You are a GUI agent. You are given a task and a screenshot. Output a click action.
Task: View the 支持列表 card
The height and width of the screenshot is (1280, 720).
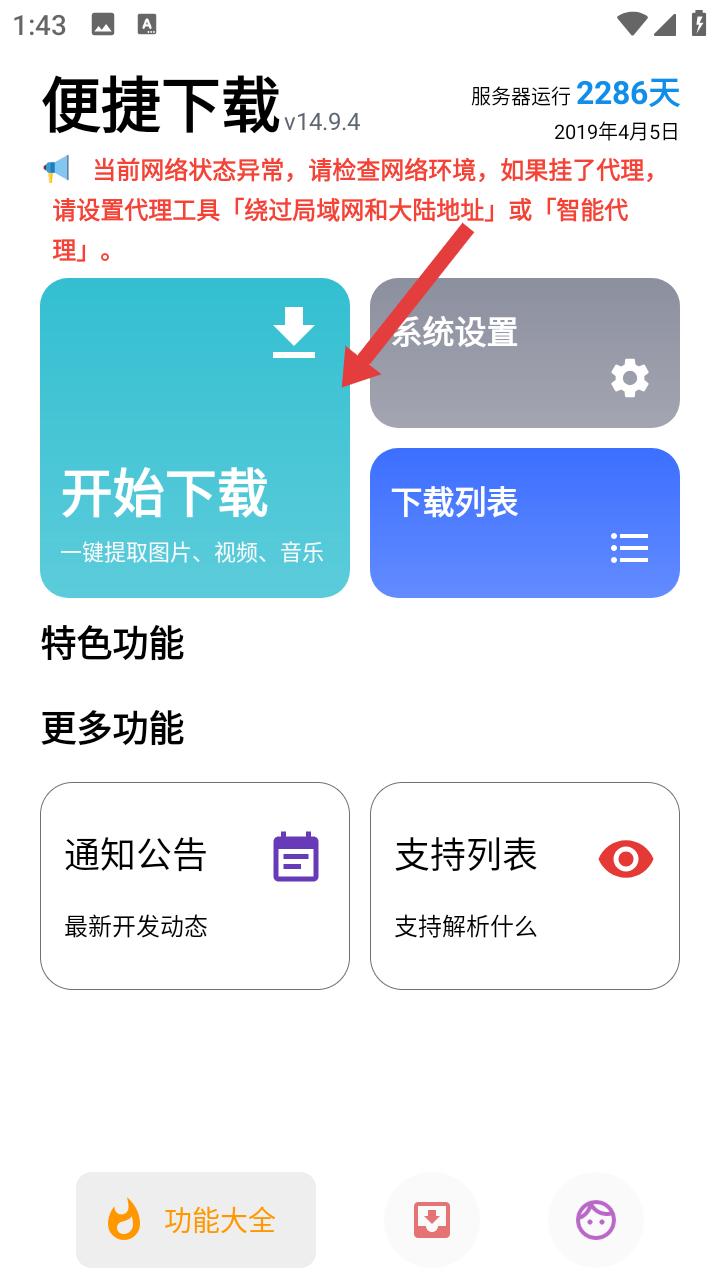point(525,886)
